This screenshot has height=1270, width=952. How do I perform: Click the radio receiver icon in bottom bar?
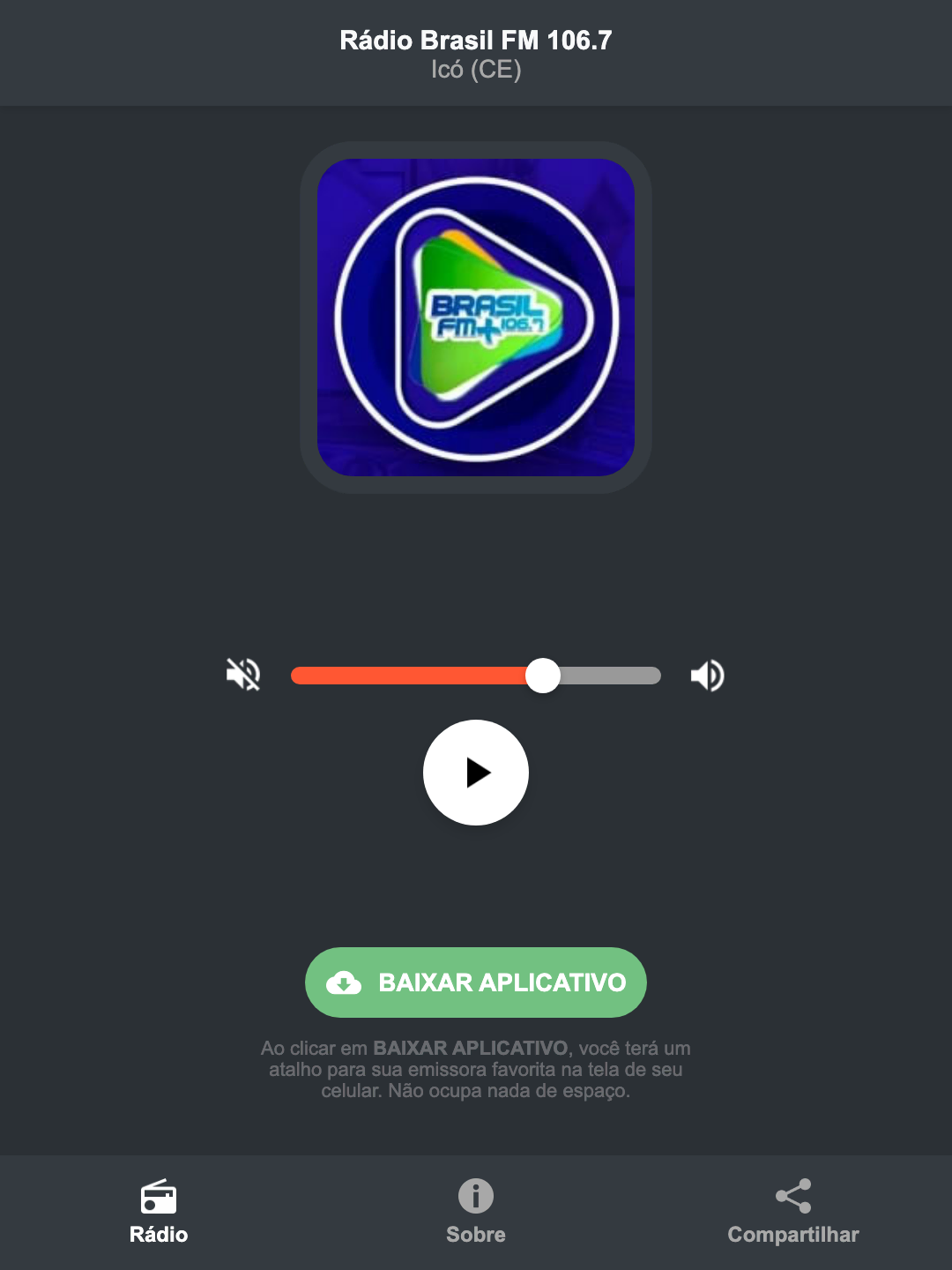159,1199
